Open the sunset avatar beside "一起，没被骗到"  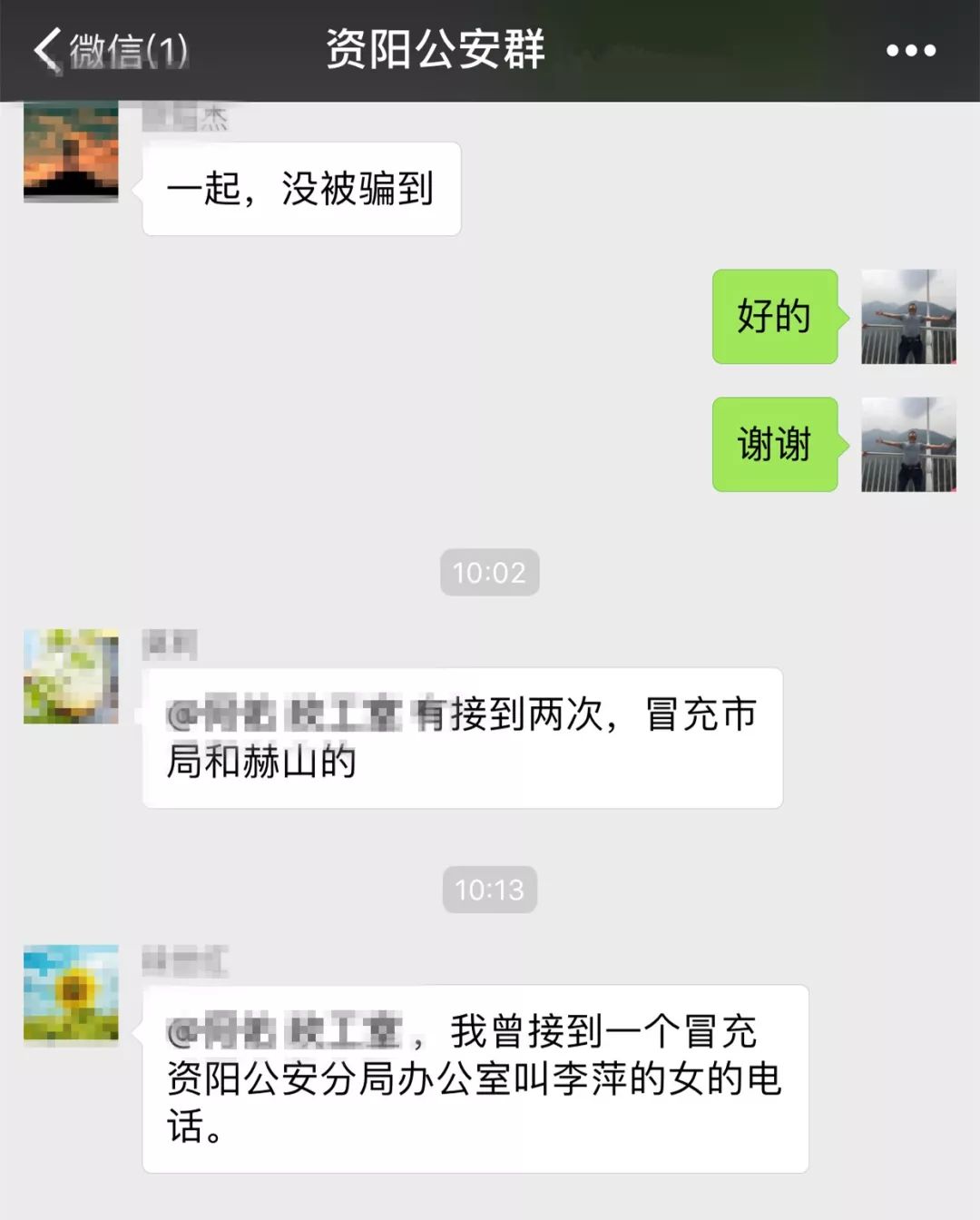pyautogui.click(x=71, y=152)
